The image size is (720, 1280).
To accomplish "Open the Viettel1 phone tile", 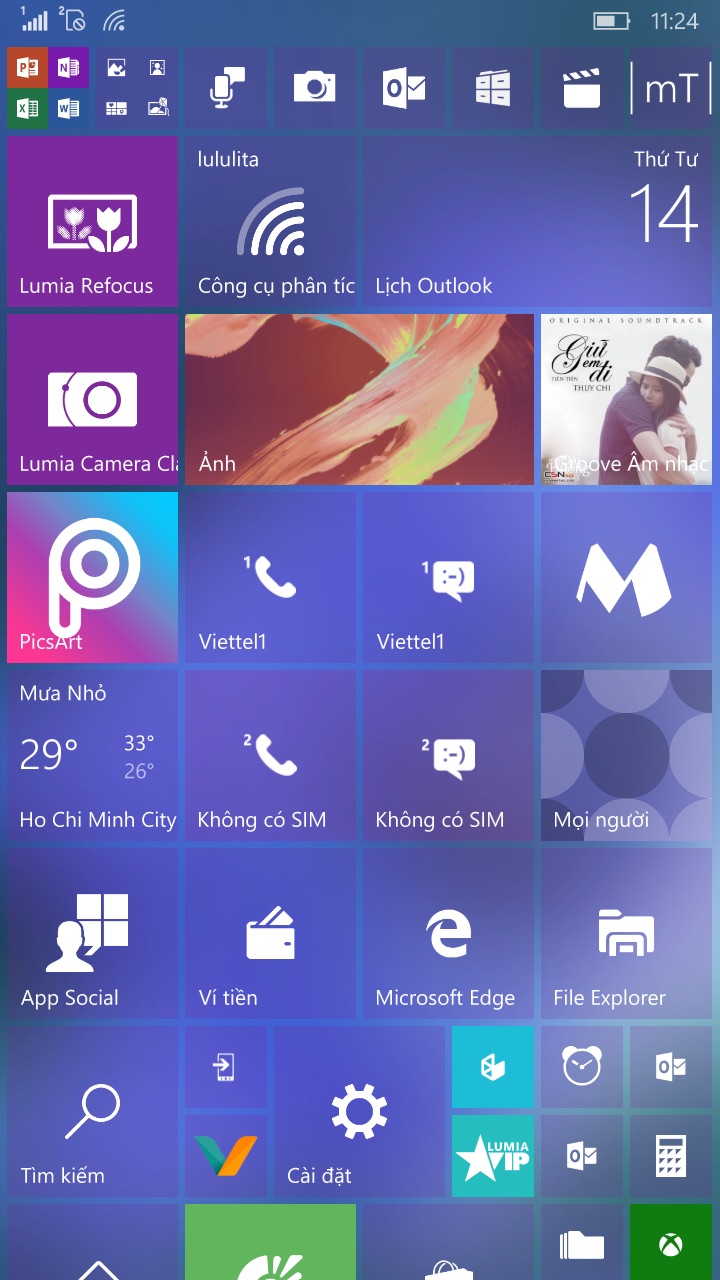I will 270,578.
